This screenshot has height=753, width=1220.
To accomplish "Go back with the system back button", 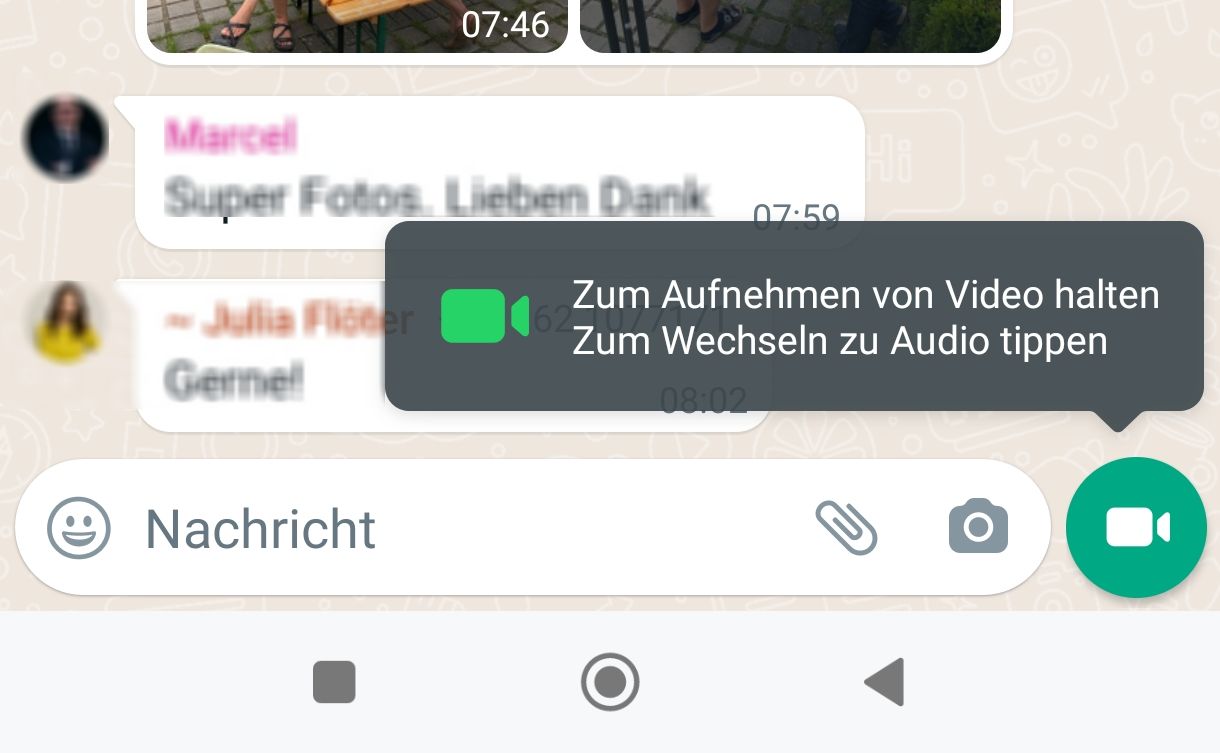I will click(x=885, y=682).
